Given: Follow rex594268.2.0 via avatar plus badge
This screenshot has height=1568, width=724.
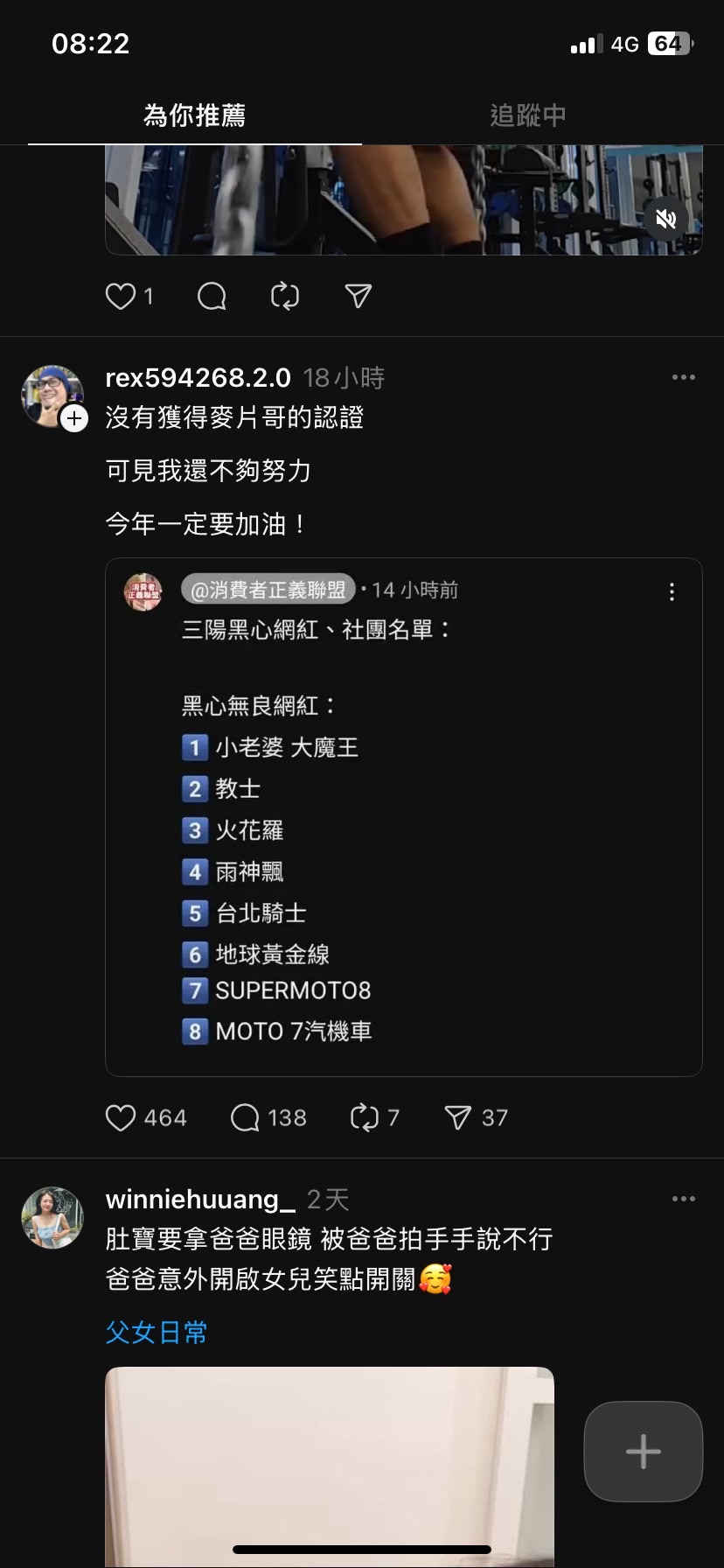Looking at the screenshot, I should 75,419.
